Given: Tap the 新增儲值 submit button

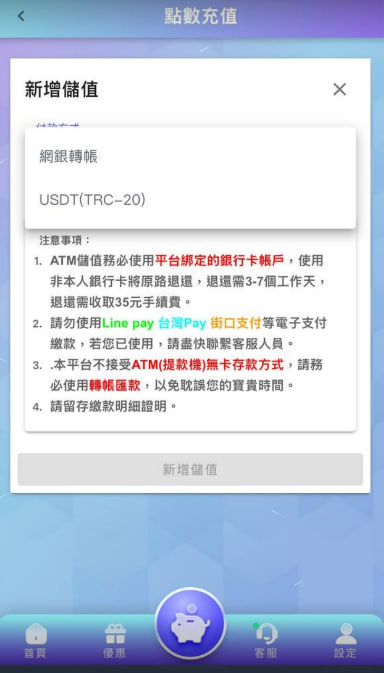Looking at the screenshot, I should point(190,470).
